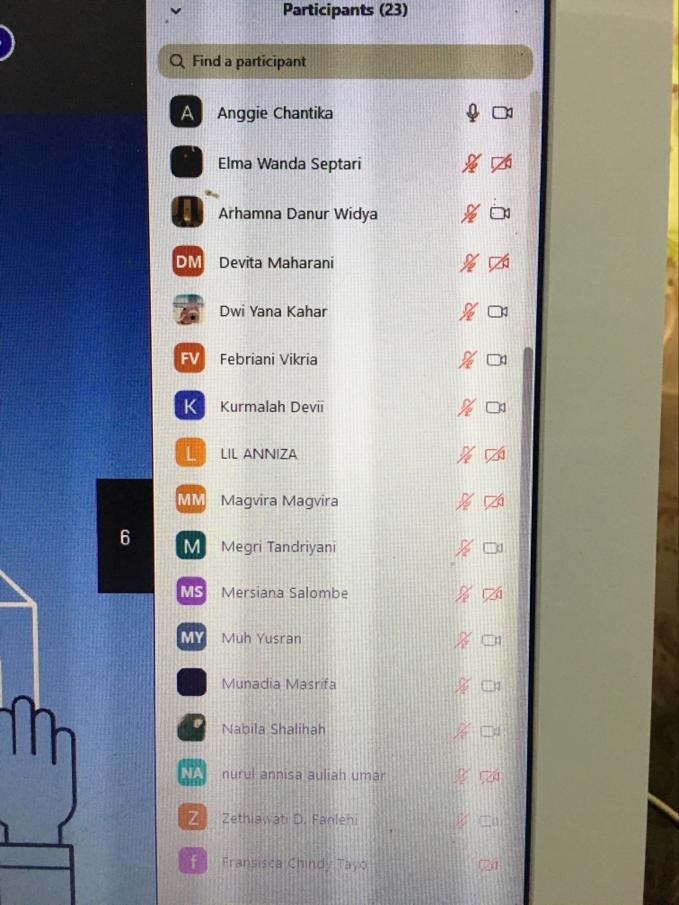Tap the muted mic icon for Febriani Vikria
679x905 pixels.
[466, 359]
